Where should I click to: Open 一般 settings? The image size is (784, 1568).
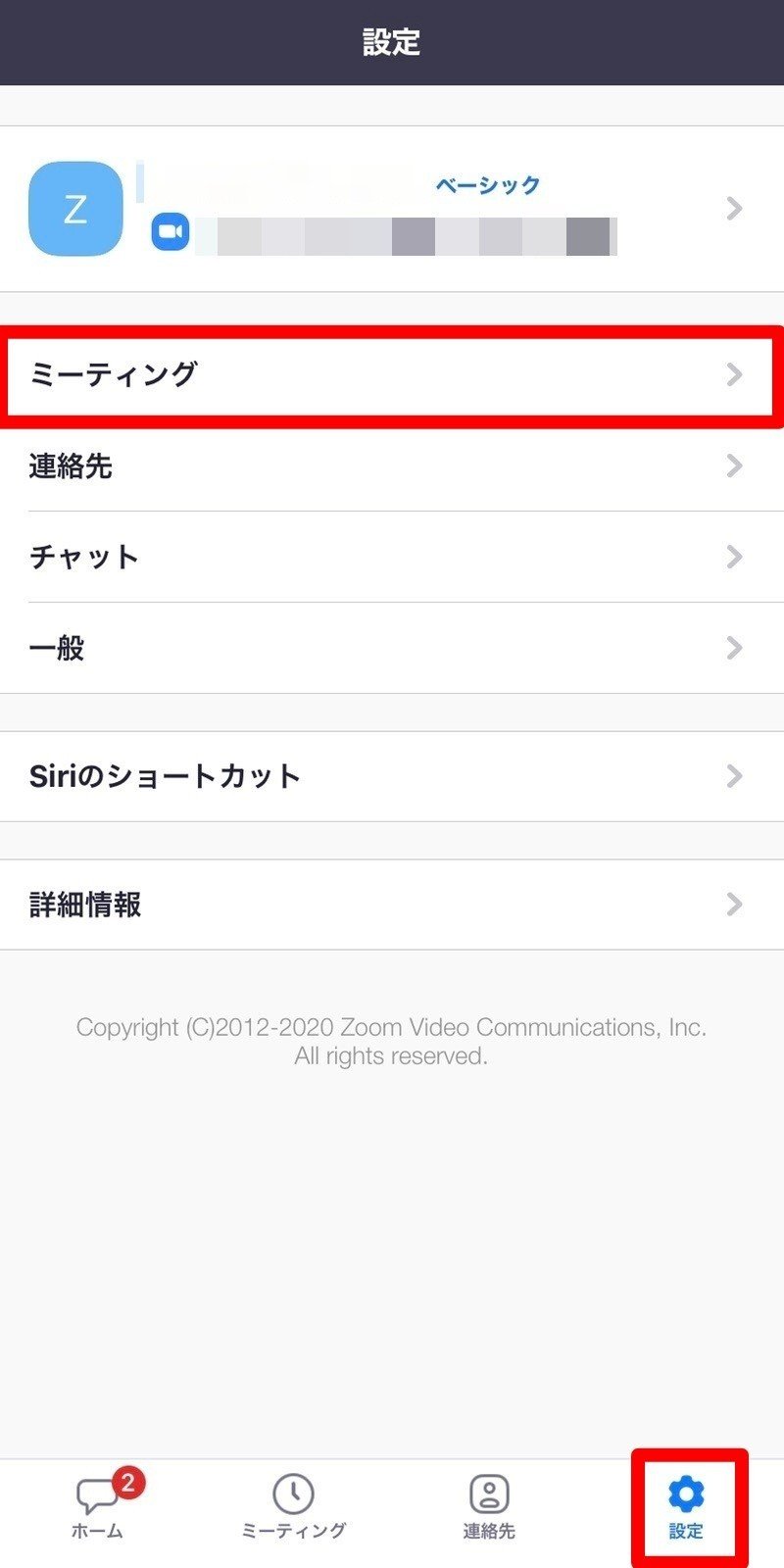click(392, 648)
